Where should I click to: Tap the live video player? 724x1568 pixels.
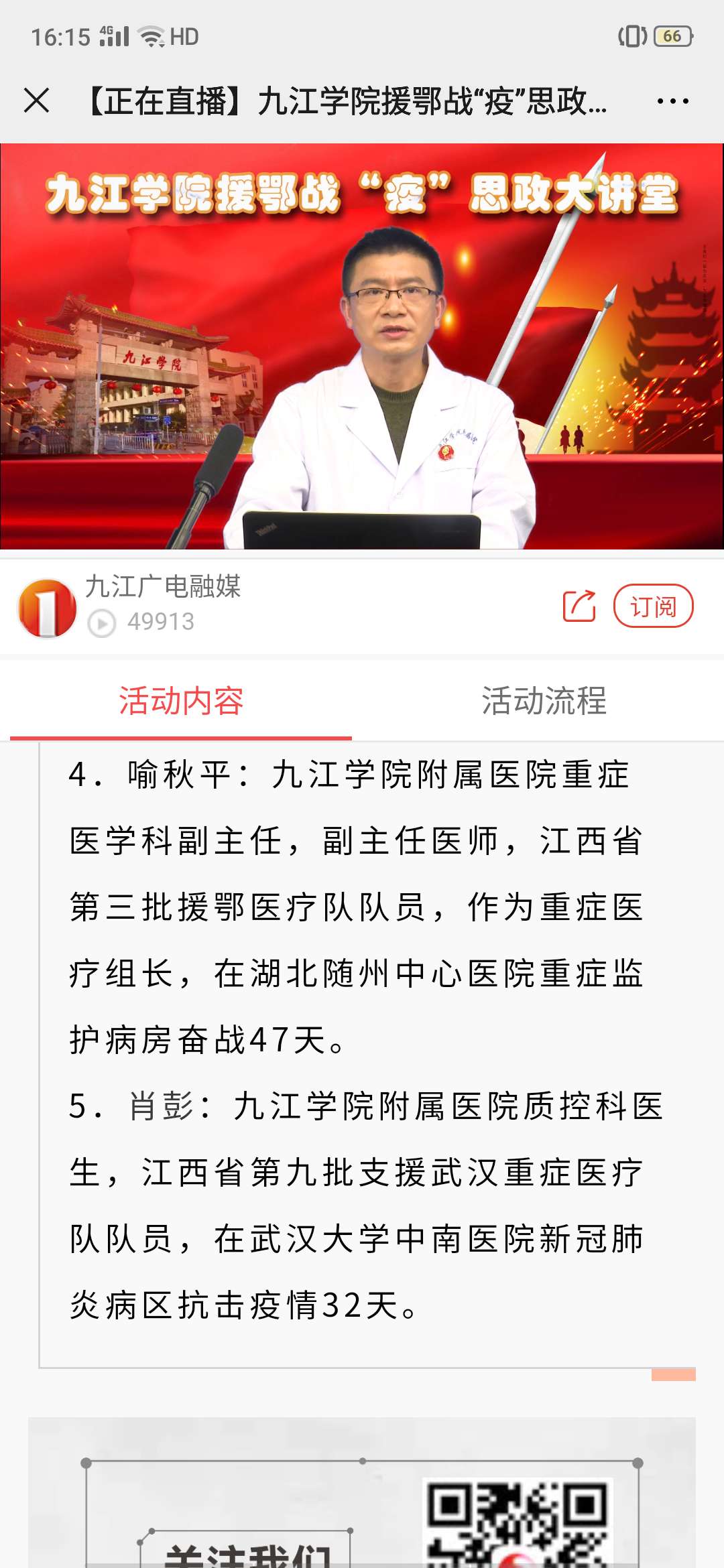tap(362, 346)
